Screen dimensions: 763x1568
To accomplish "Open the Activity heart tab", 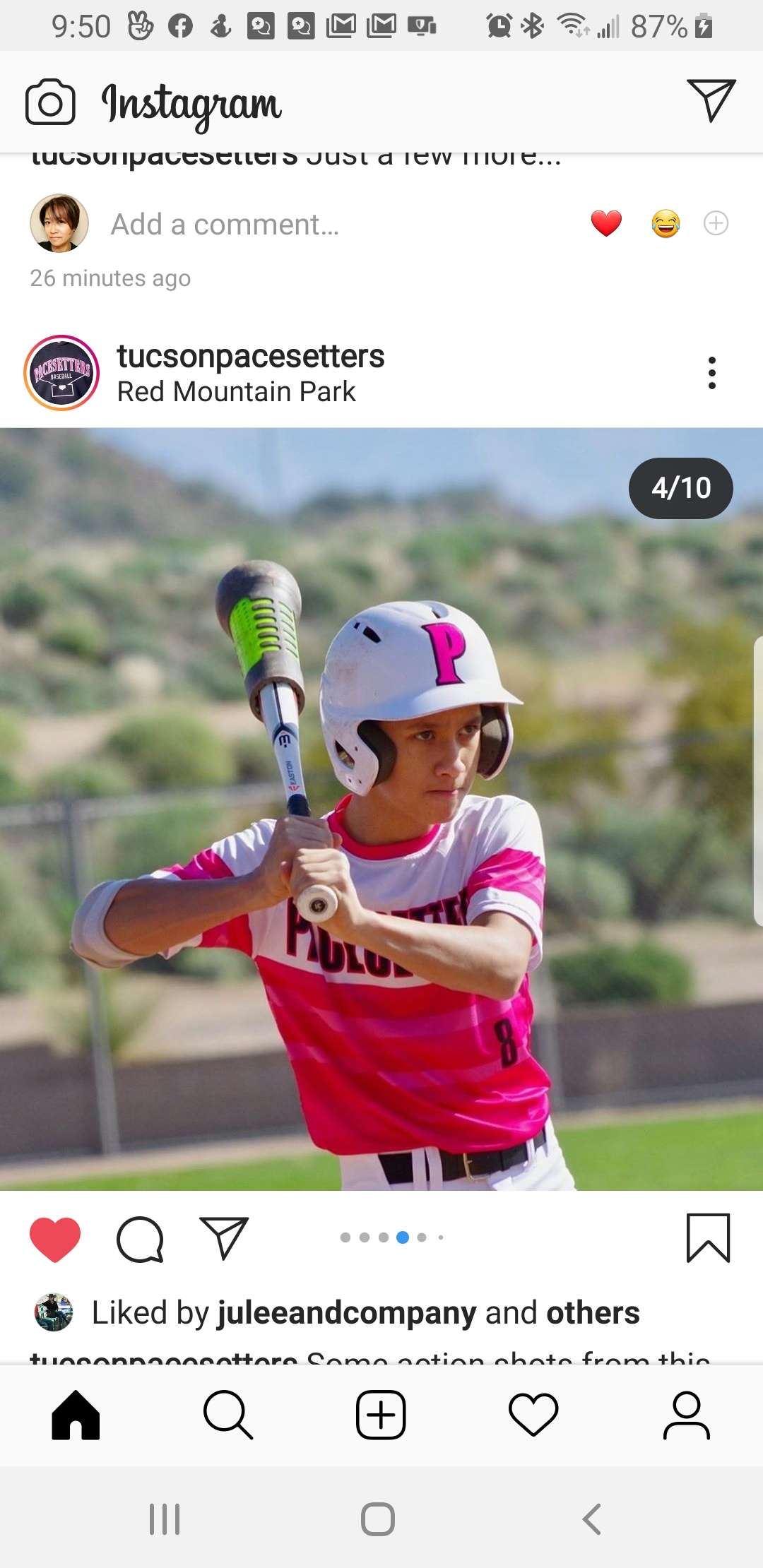I will (533, 1415).
